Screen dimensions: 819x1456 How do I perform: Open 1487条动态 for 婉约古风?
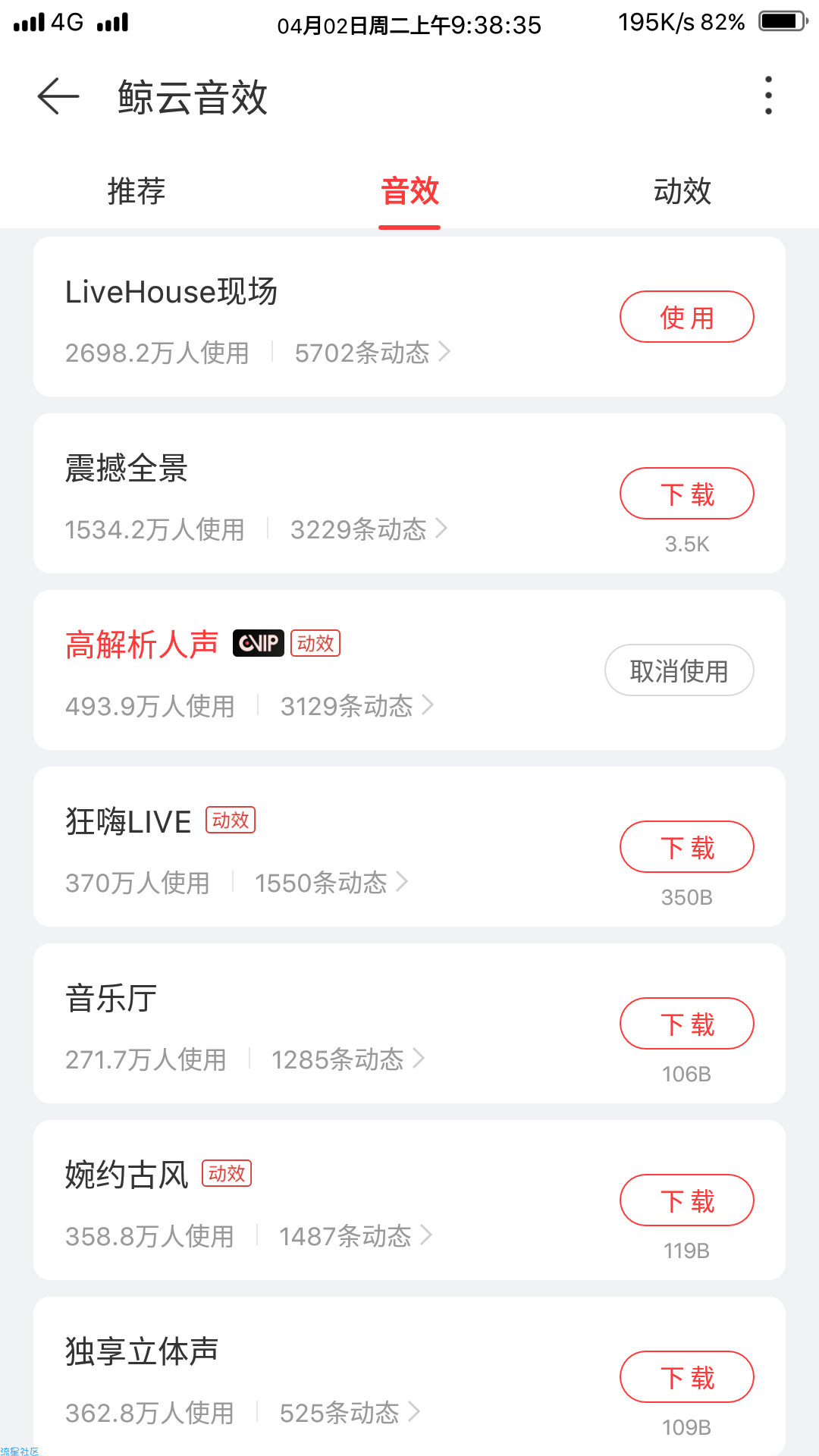pos(356,1236)
